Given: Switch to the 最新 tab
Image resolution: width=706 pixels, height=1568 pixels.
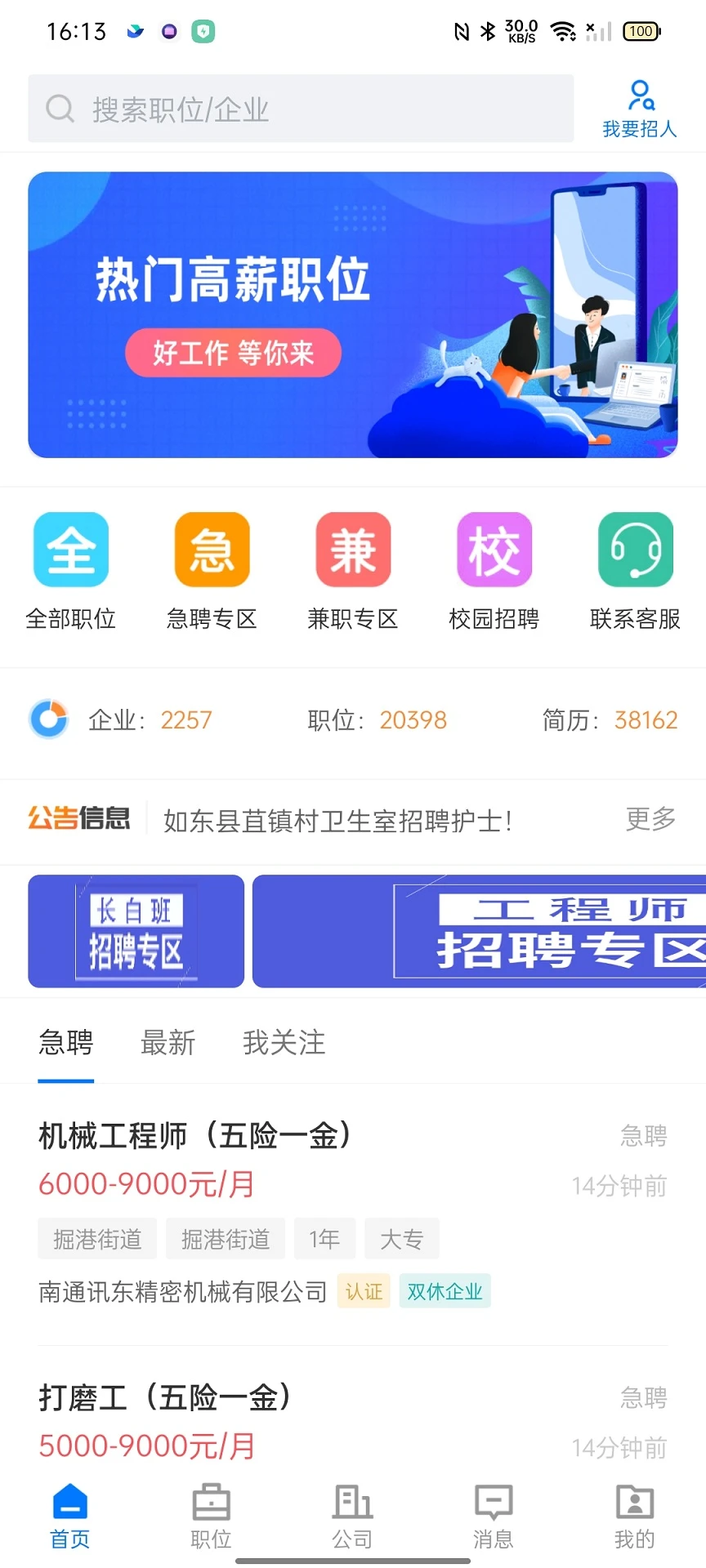Looking at the screenshot, I should (x=168, y=1043).
